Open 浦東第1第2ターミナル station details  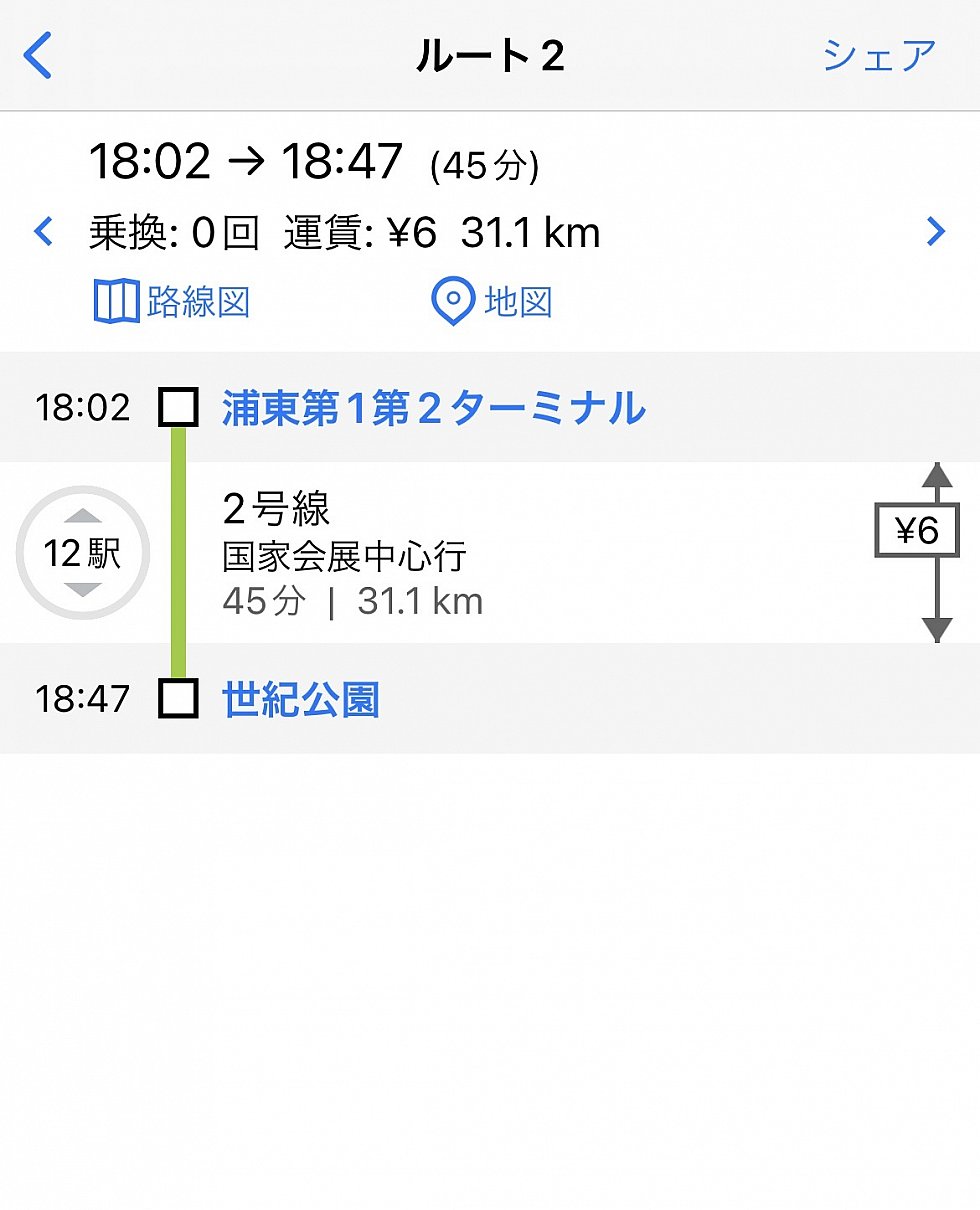(x=433, y=408)
